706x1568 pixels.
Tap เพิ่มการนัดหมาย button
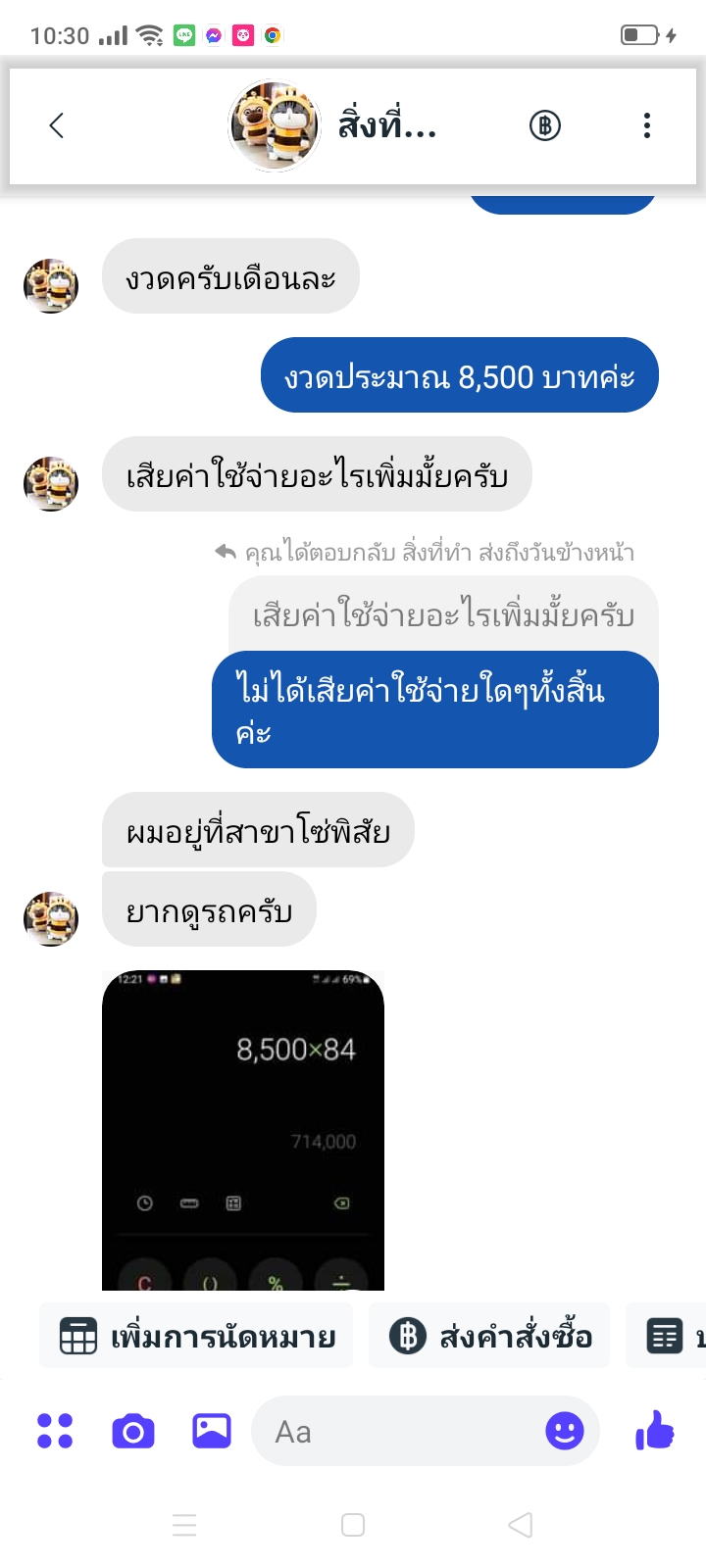[x=196, y=1336]
